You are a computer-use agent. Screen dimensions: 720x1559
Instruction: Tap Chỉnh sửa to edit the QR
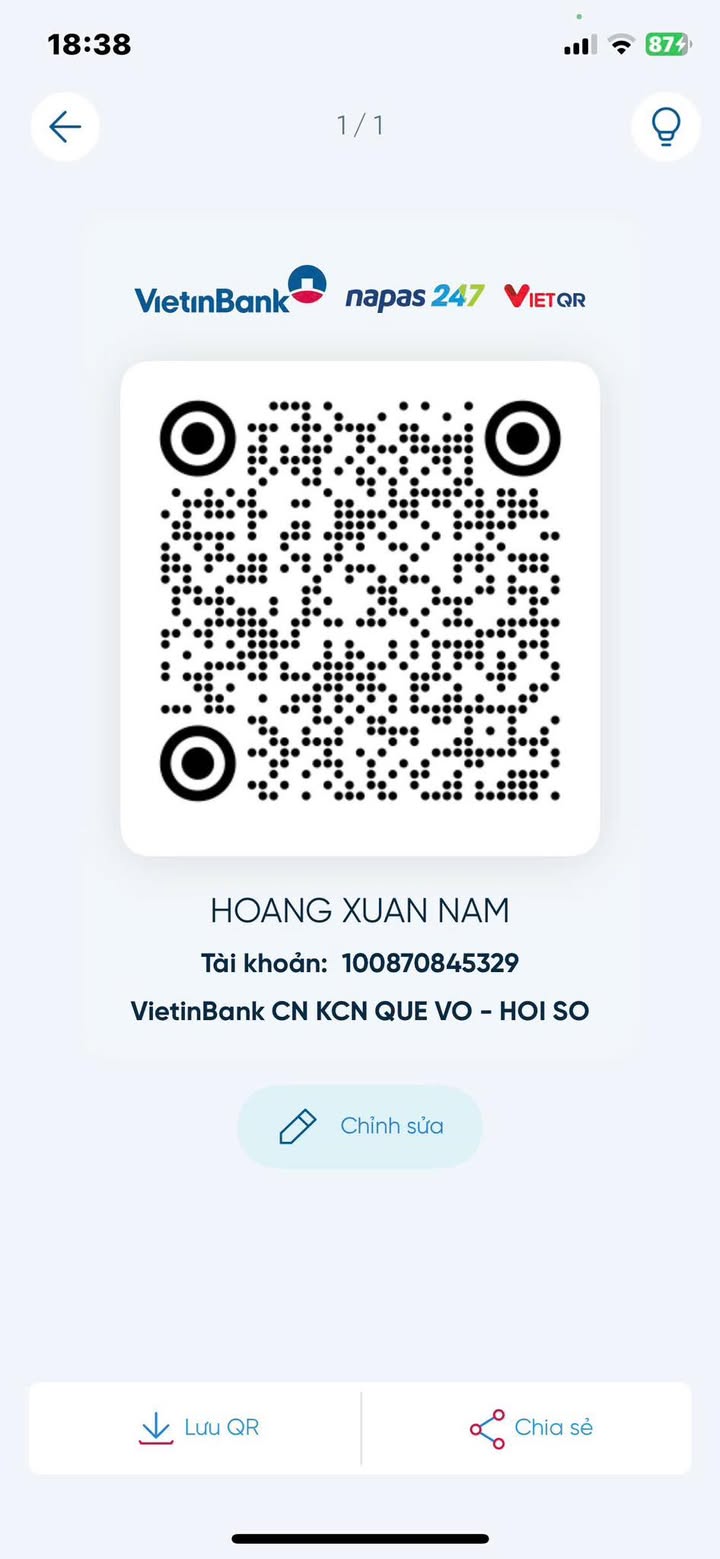point(360,1126)
